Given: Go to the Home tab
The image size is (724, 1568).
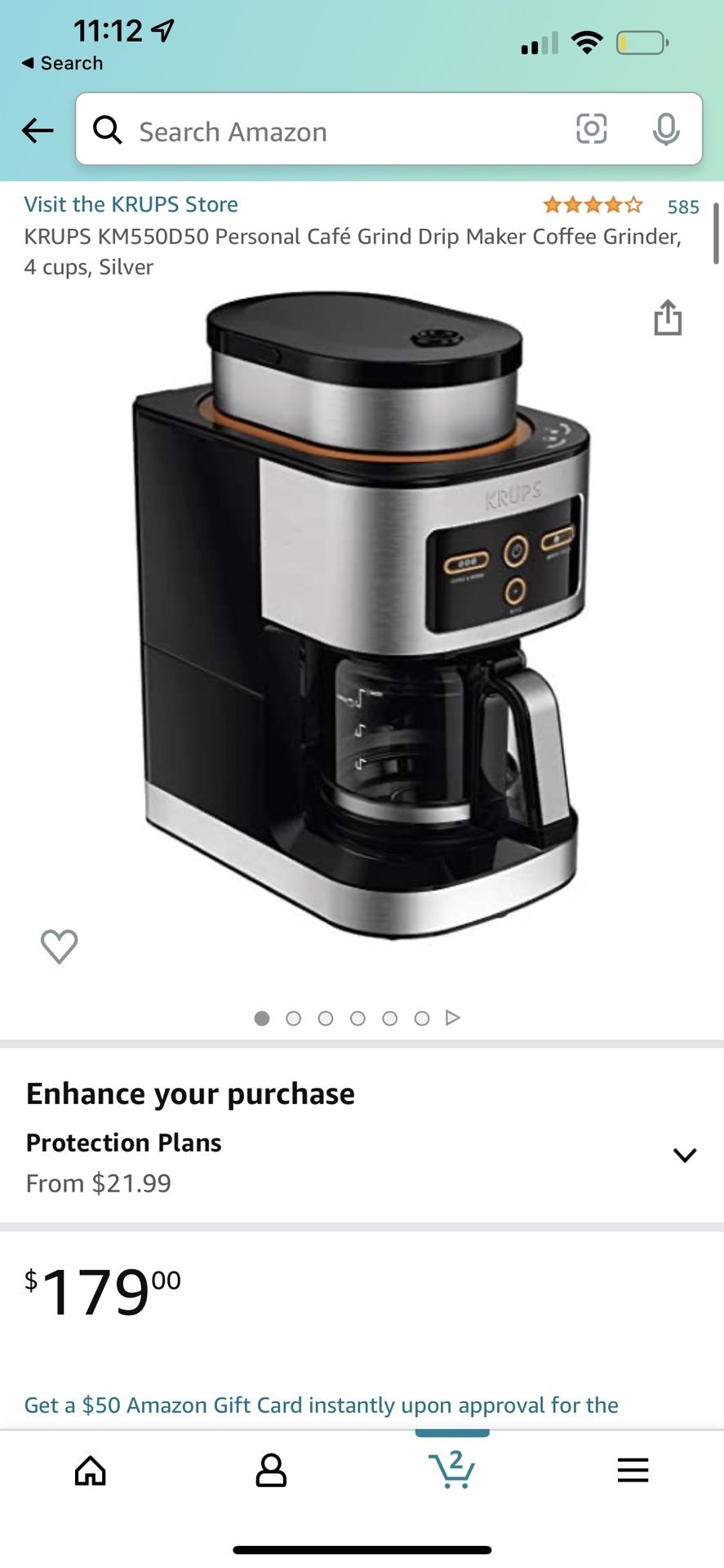Looking at the screenshot, I should tap(91, 1471).
